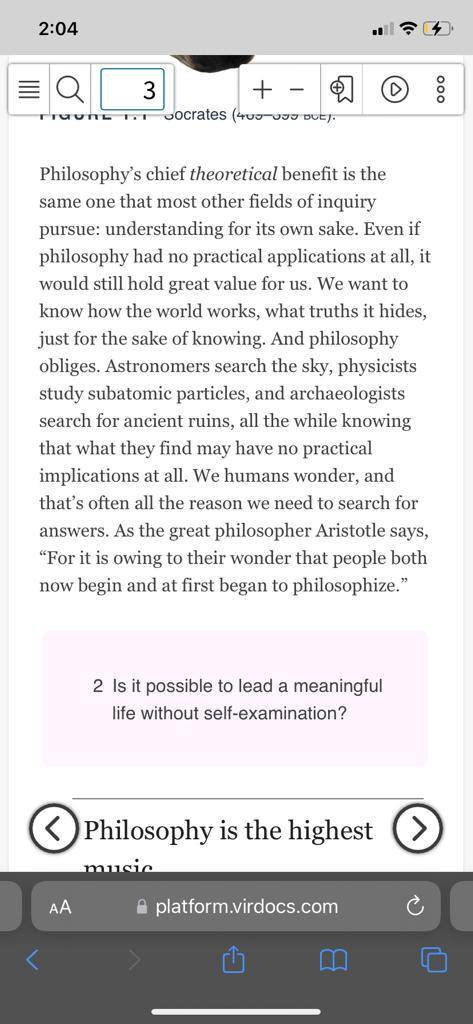Image resolution: width=473 pixels, height=1024 pixels.
Task: Add a bookmark to this page
Action: click(342, 90)
